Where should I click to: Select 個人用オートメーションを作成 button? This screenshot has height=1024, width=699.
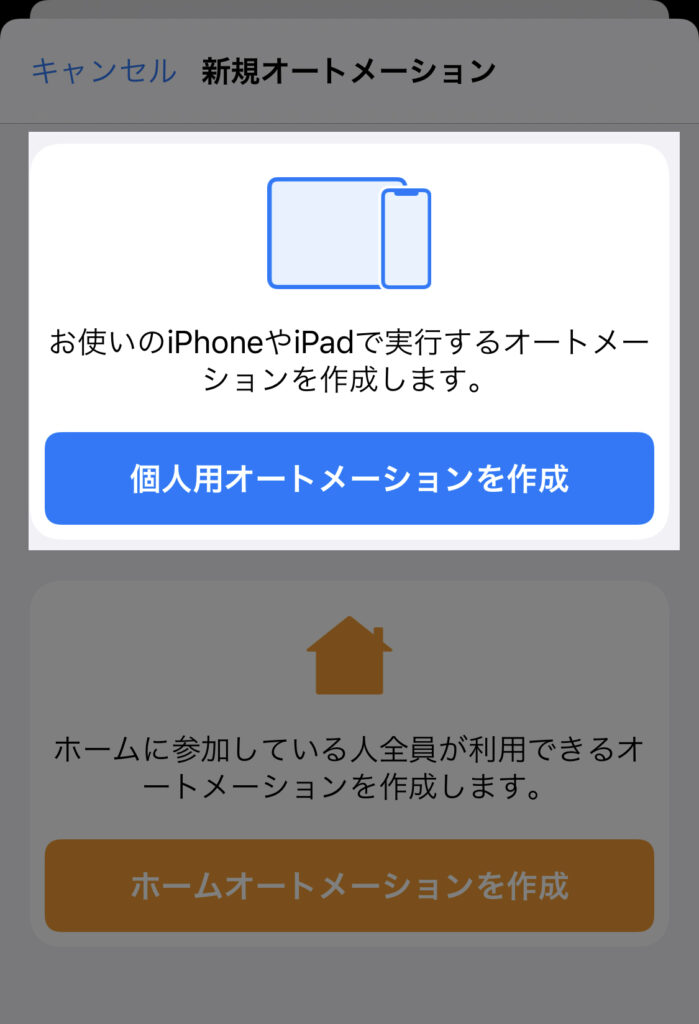[349, 478]
